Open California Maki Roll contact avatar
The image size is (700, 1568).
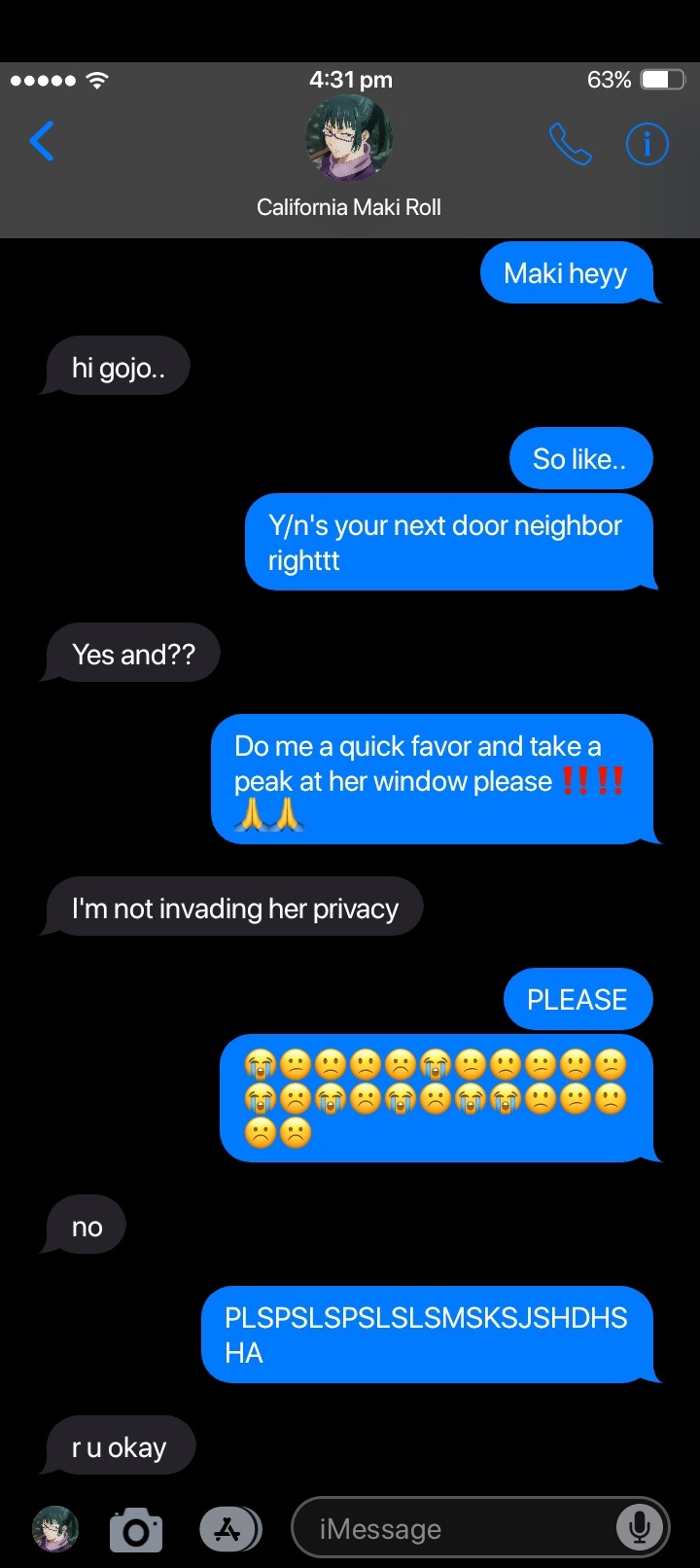point(349,139)
